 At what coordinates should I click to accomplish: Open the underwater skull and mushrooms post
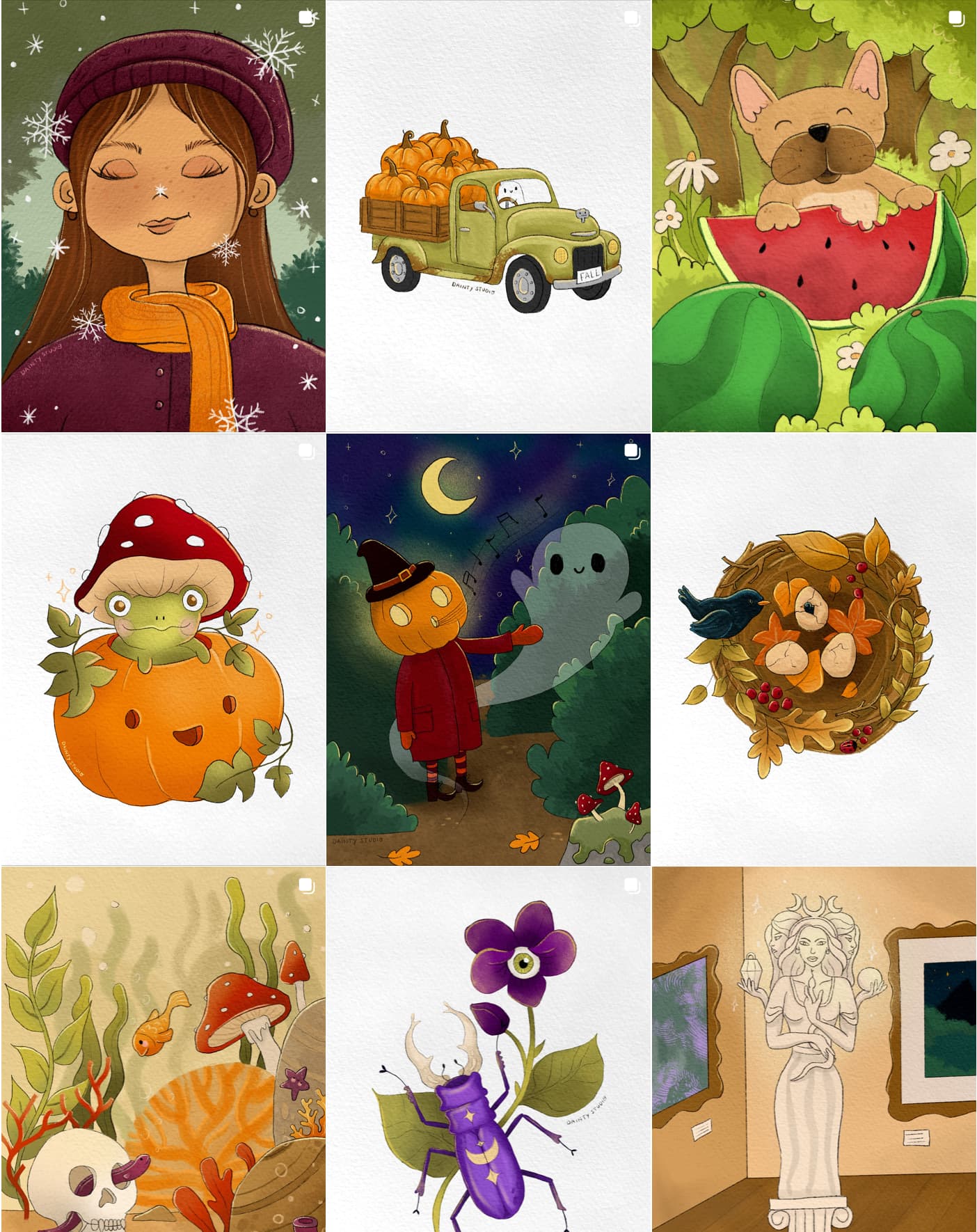[x=163, y=1050]
